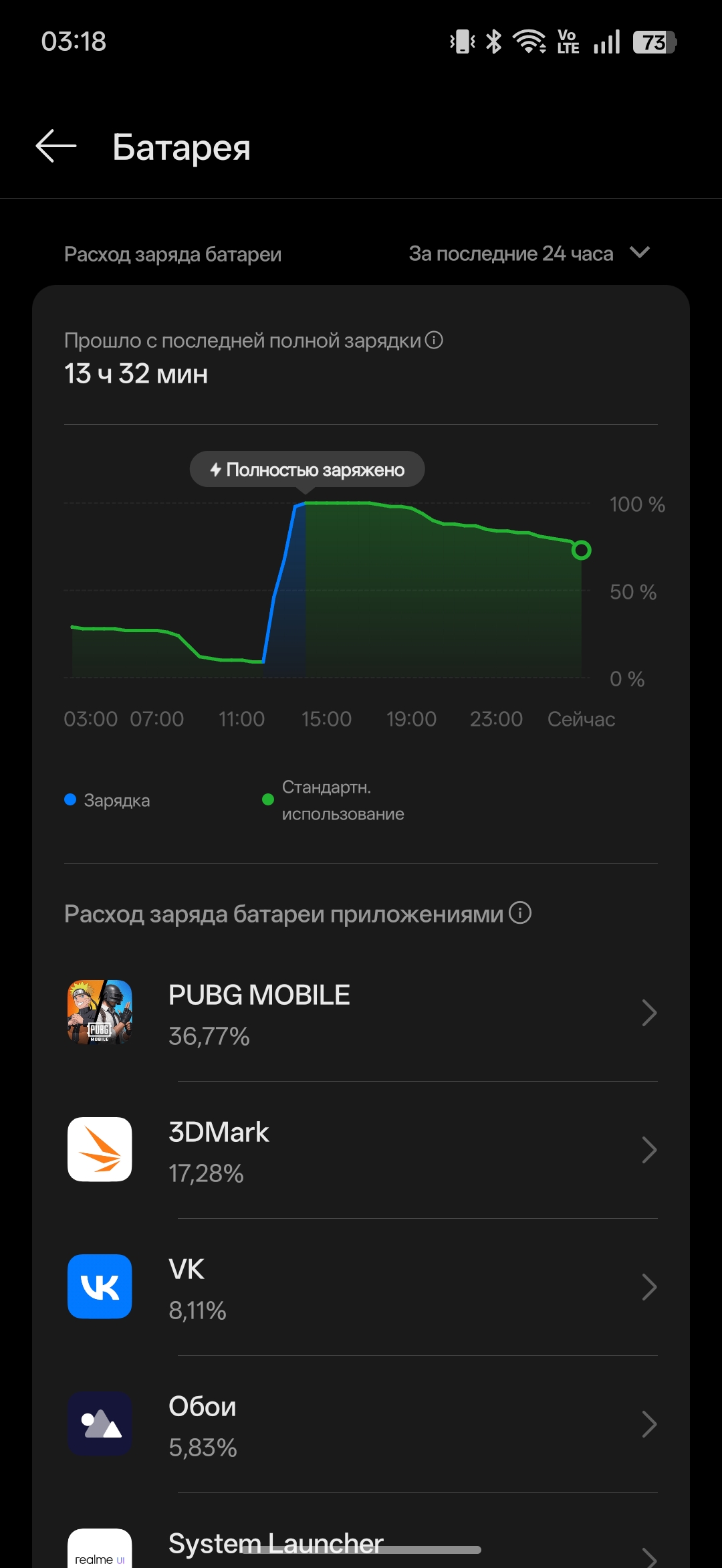Go back from the Батарея screen

(56, 146)
